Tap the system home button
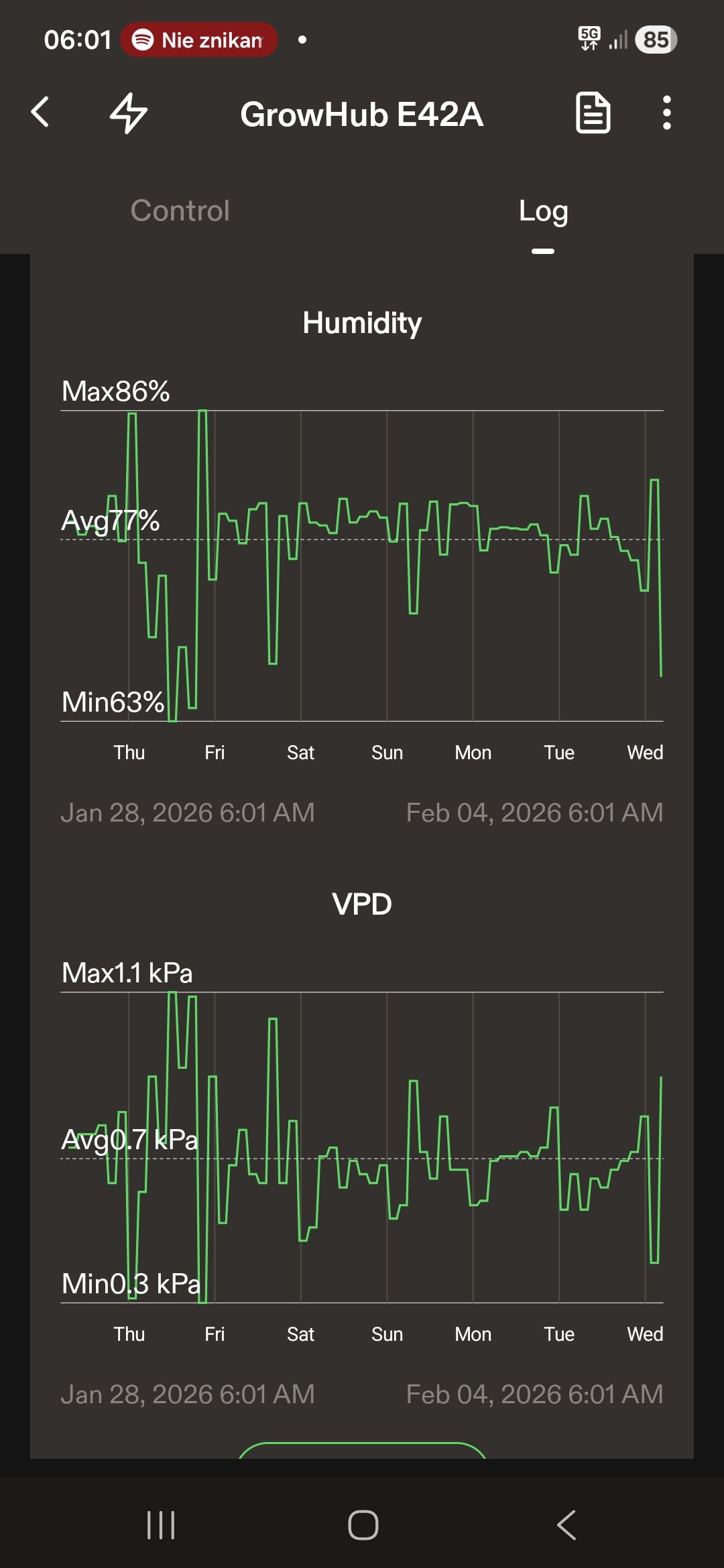The image size is (724, 1568). 363,1525
